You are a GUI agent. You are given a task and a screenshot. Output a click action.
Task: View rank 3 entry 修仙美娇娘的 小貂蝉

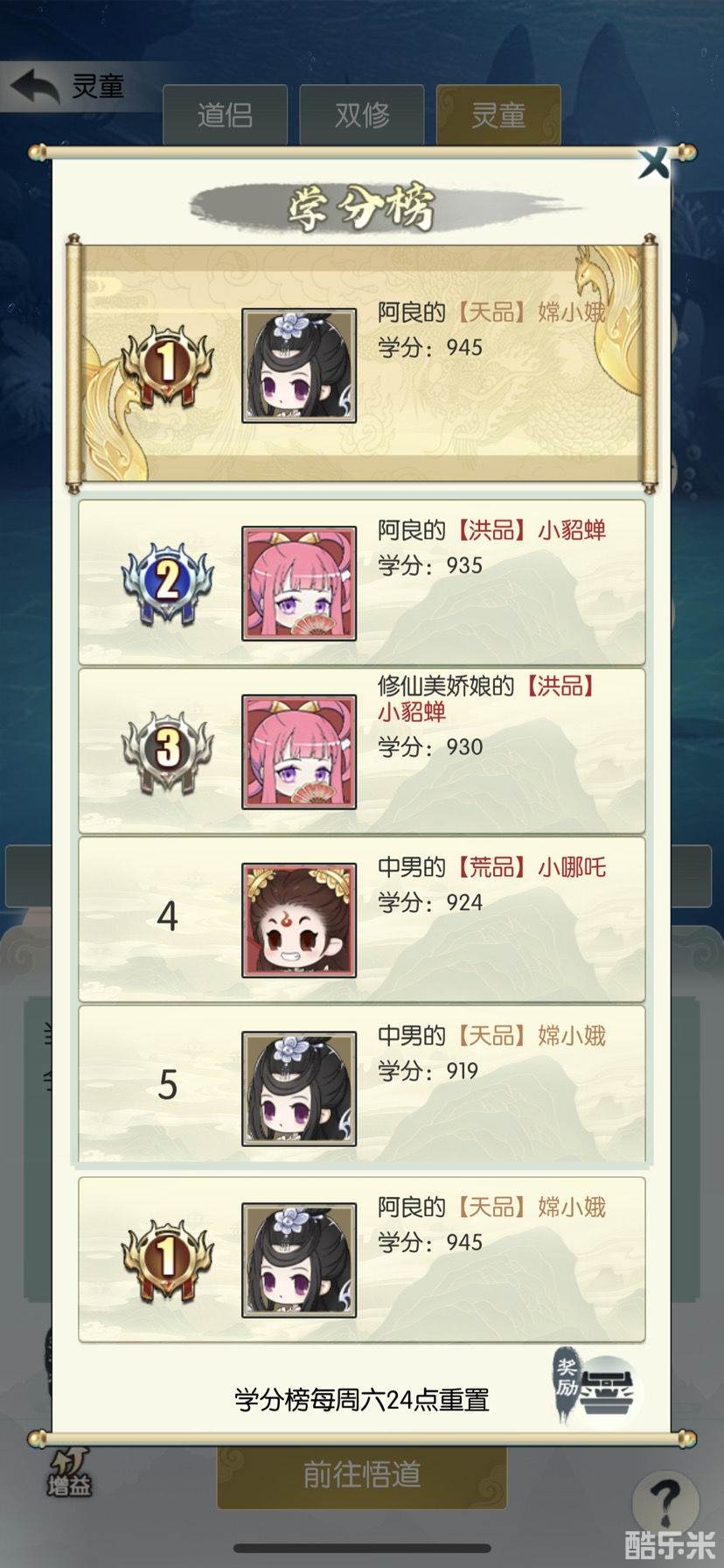pos(362,751)
